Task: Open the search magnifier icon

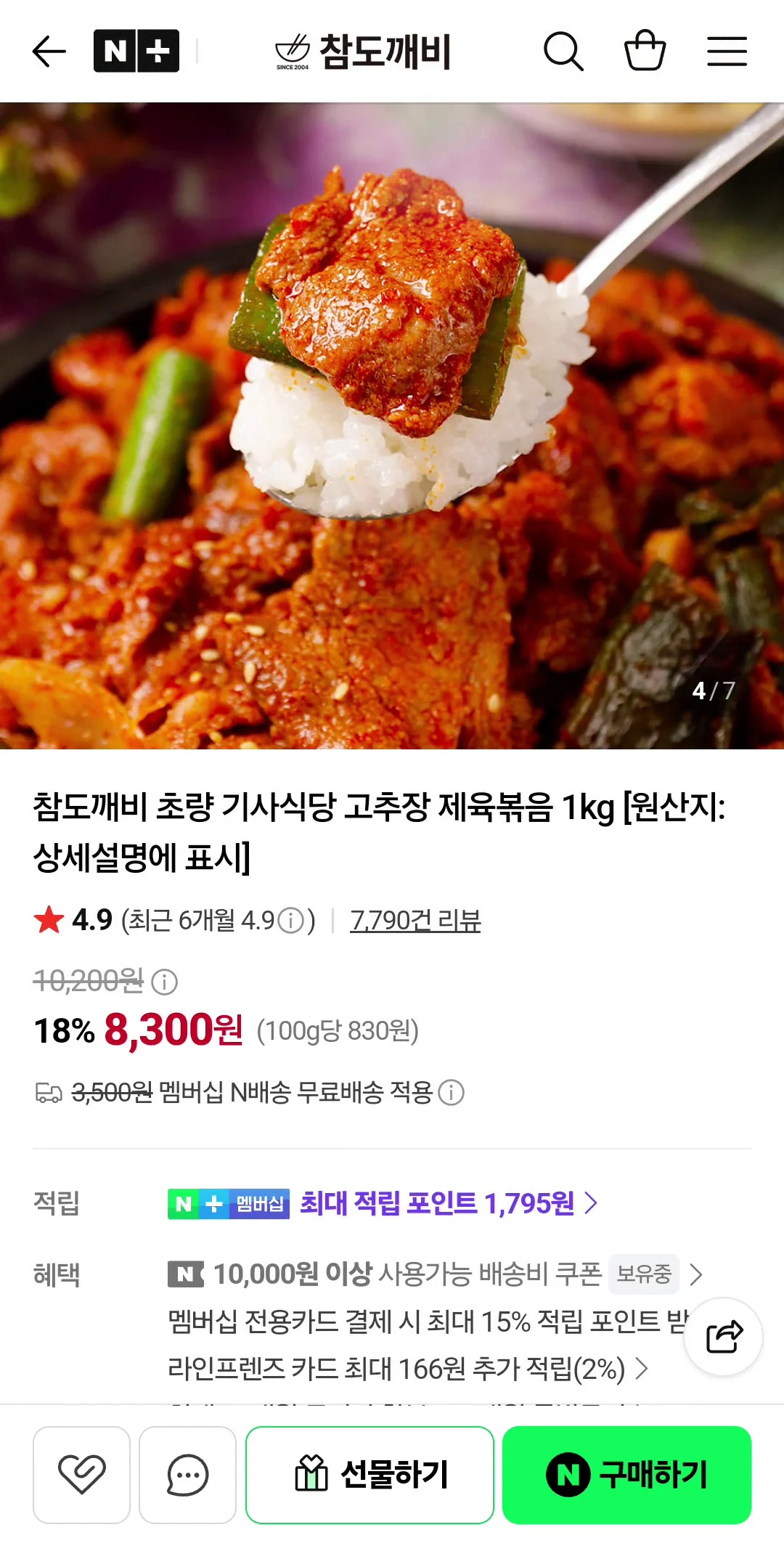Action: (563, 51)
